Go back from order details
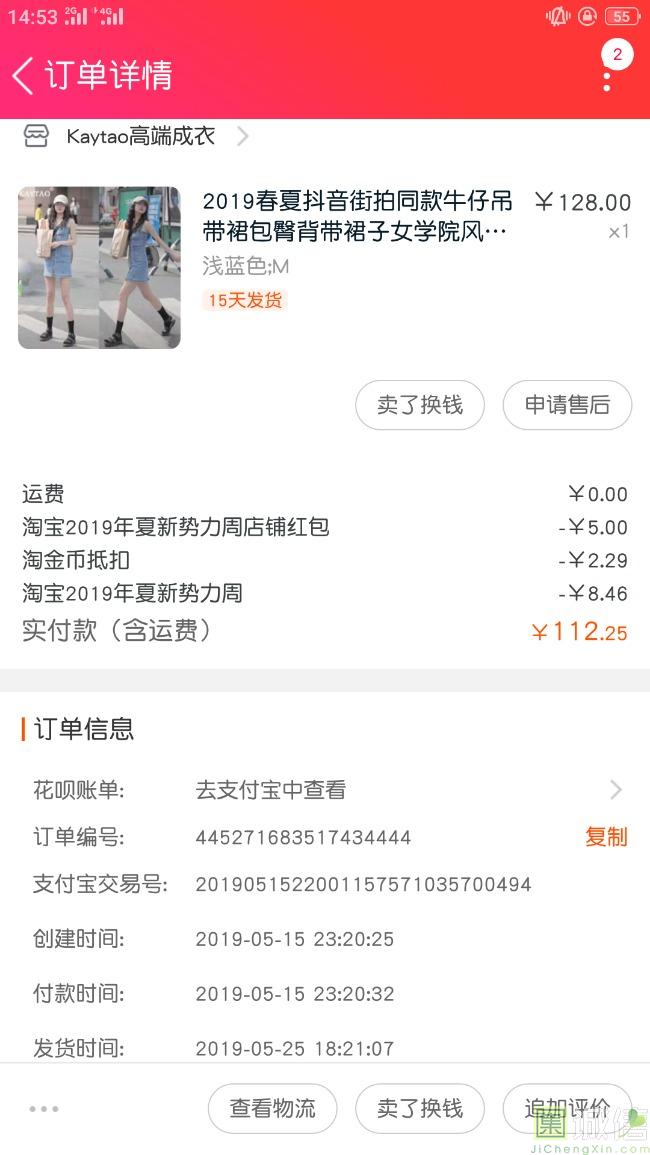The width and height of the screenshot is (650, 1155). point(24,75)
